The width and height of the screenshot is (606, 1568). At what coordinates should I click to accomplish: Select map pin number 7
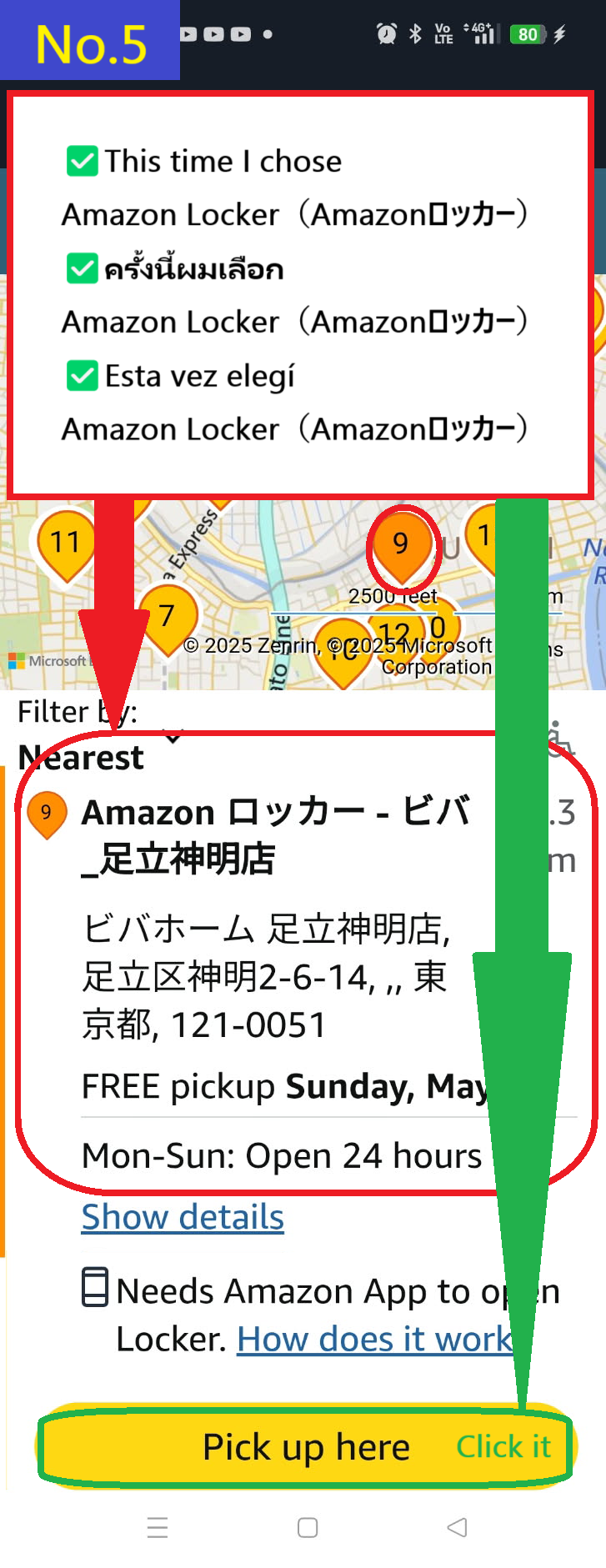pyautogui.click(x=168, y=615)
